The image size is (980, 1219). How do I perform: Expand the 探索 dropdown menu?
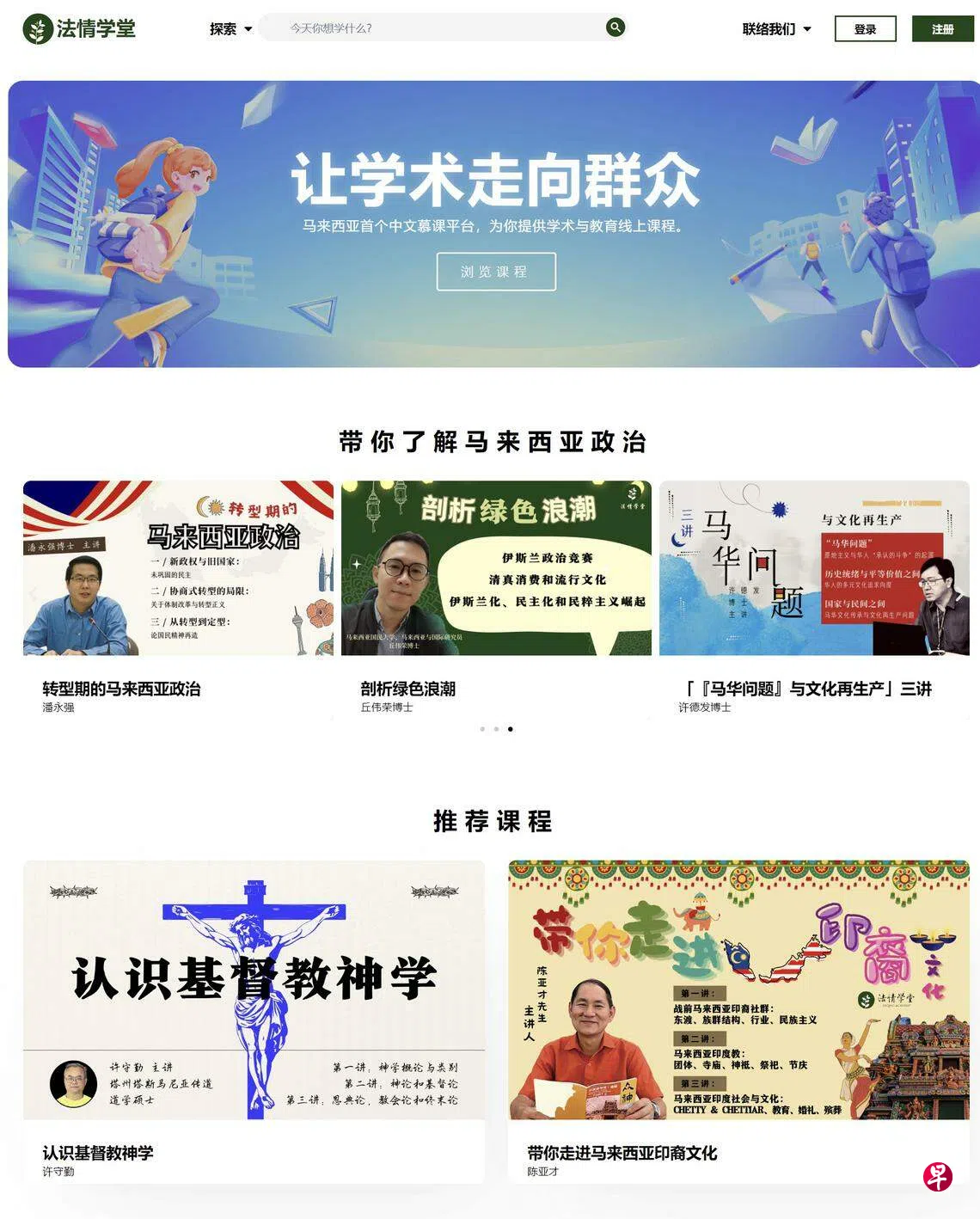coord(230,29)
